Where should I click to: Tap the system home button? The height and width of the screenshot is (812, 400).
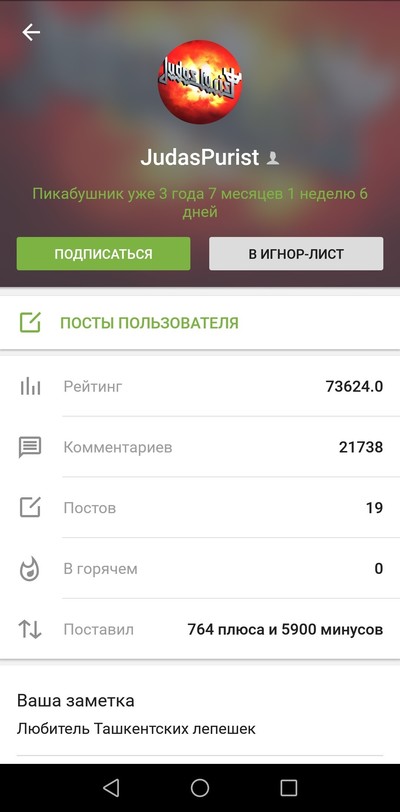[200, 788]
